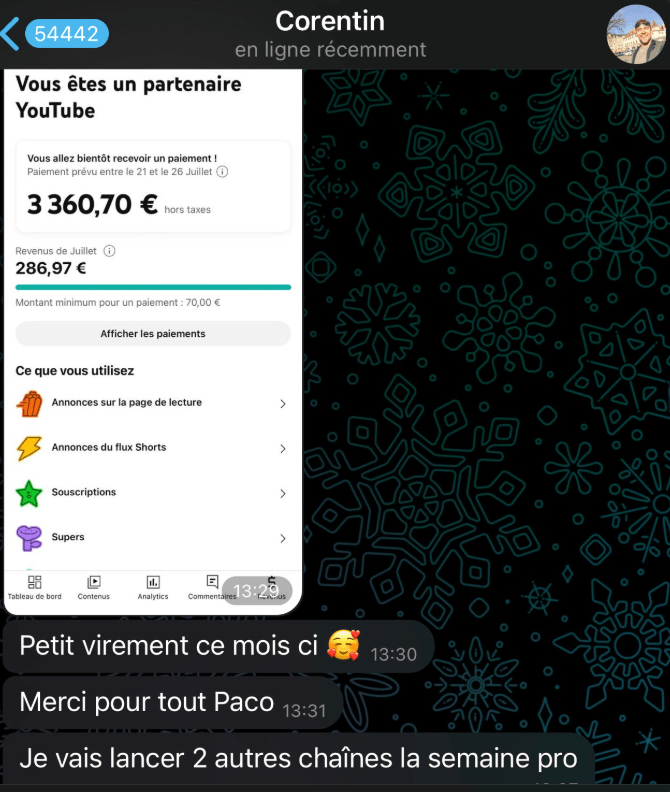670x792 pixels.
Task: Open Corentin's profile picture
Action: pos(637,34)
